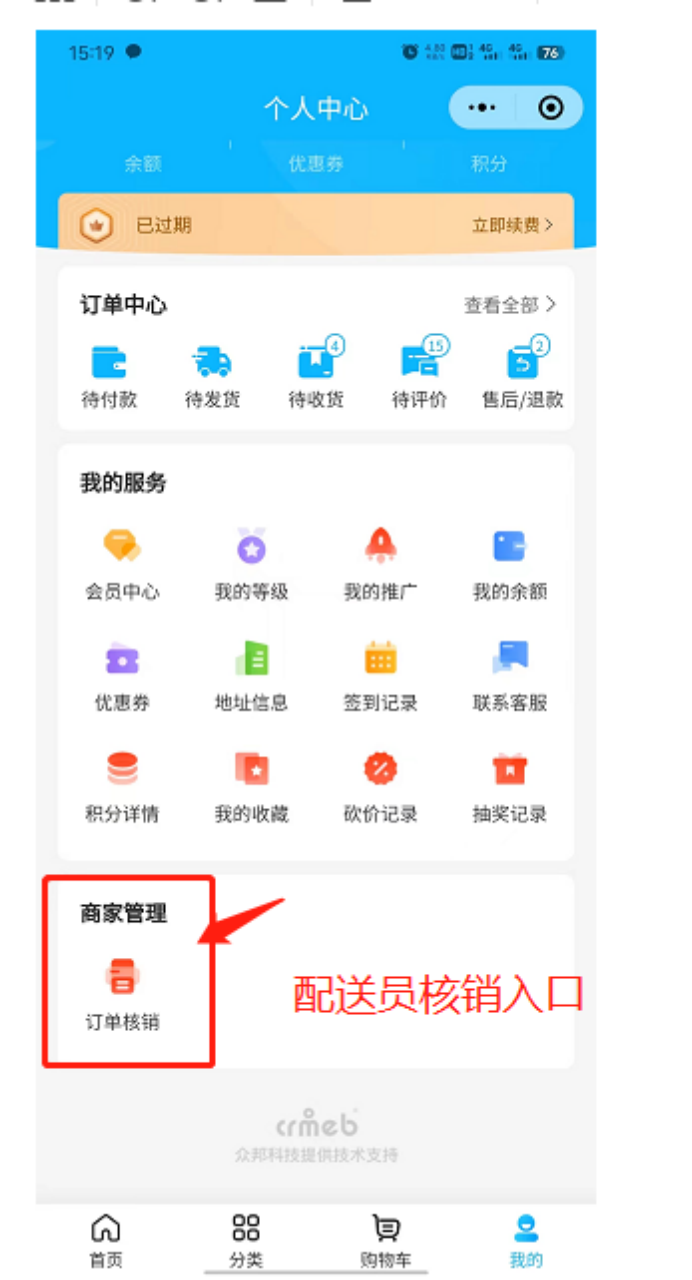Open 待付款 pending payment orders

(109, 374)
